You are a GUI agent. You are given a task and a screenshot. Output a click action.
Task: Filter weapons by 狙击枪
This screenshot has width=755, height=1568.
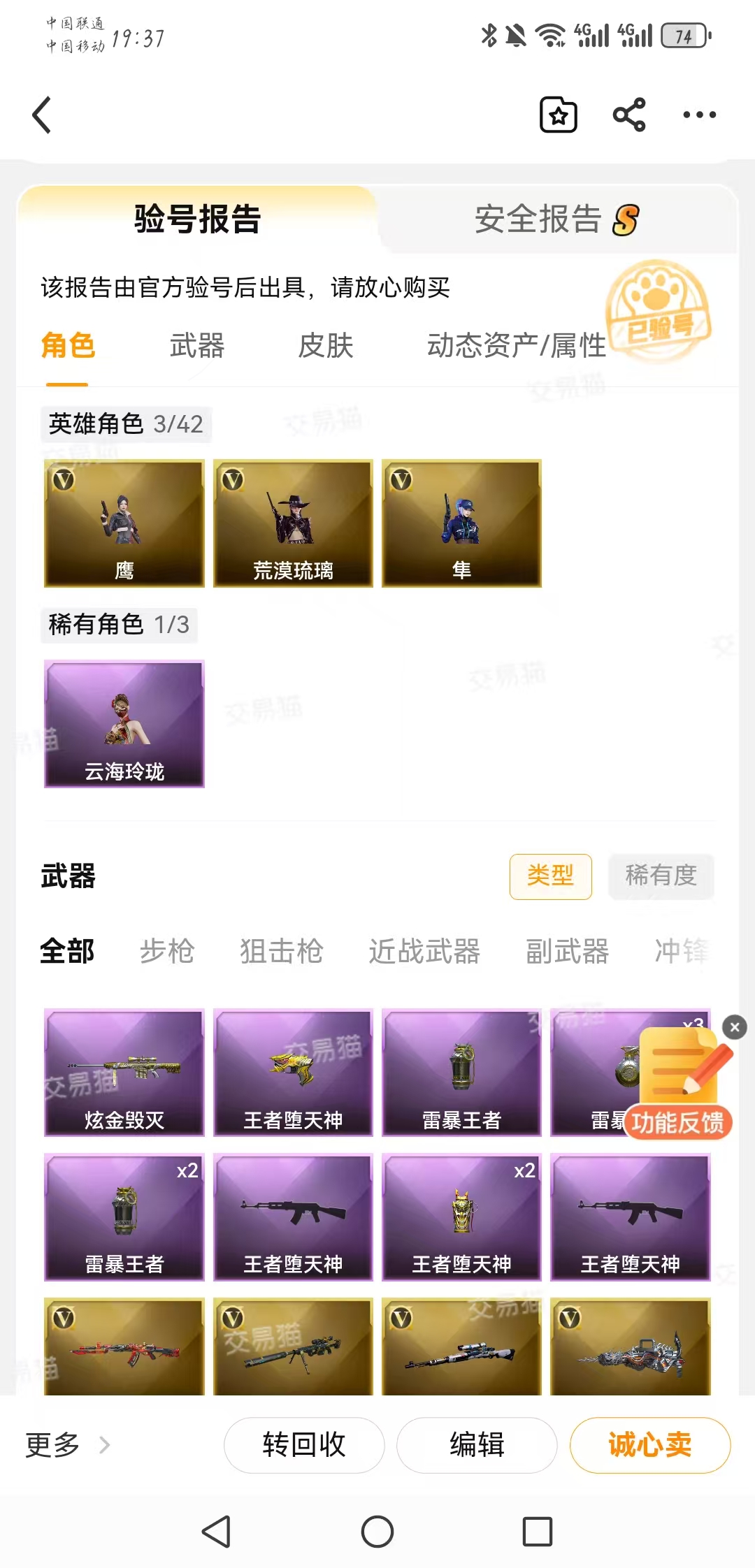point(282,951)
